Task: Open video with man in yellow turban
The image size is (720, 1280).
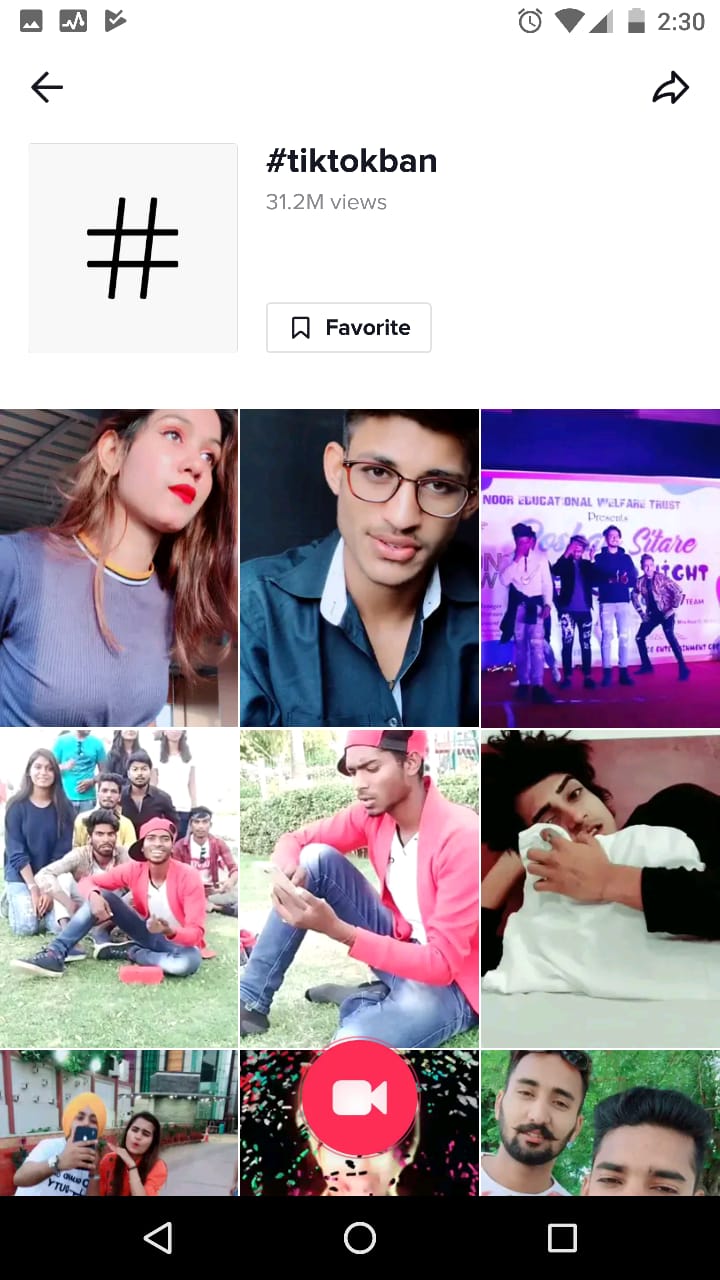Action: [119, 1122]
